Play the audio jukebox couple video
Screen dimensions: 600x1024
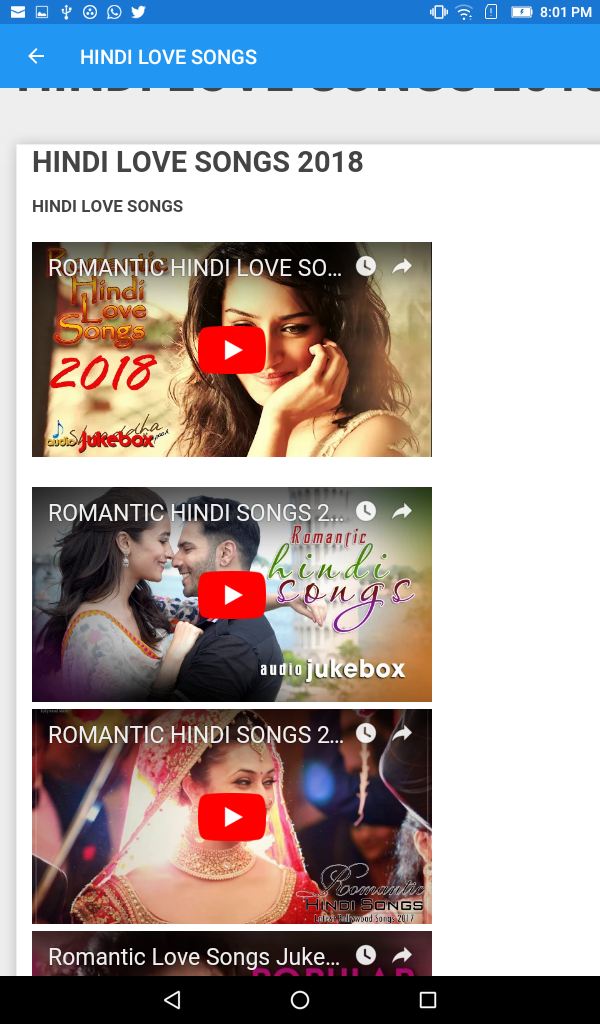pyautogui.click(x=232, y=595)
